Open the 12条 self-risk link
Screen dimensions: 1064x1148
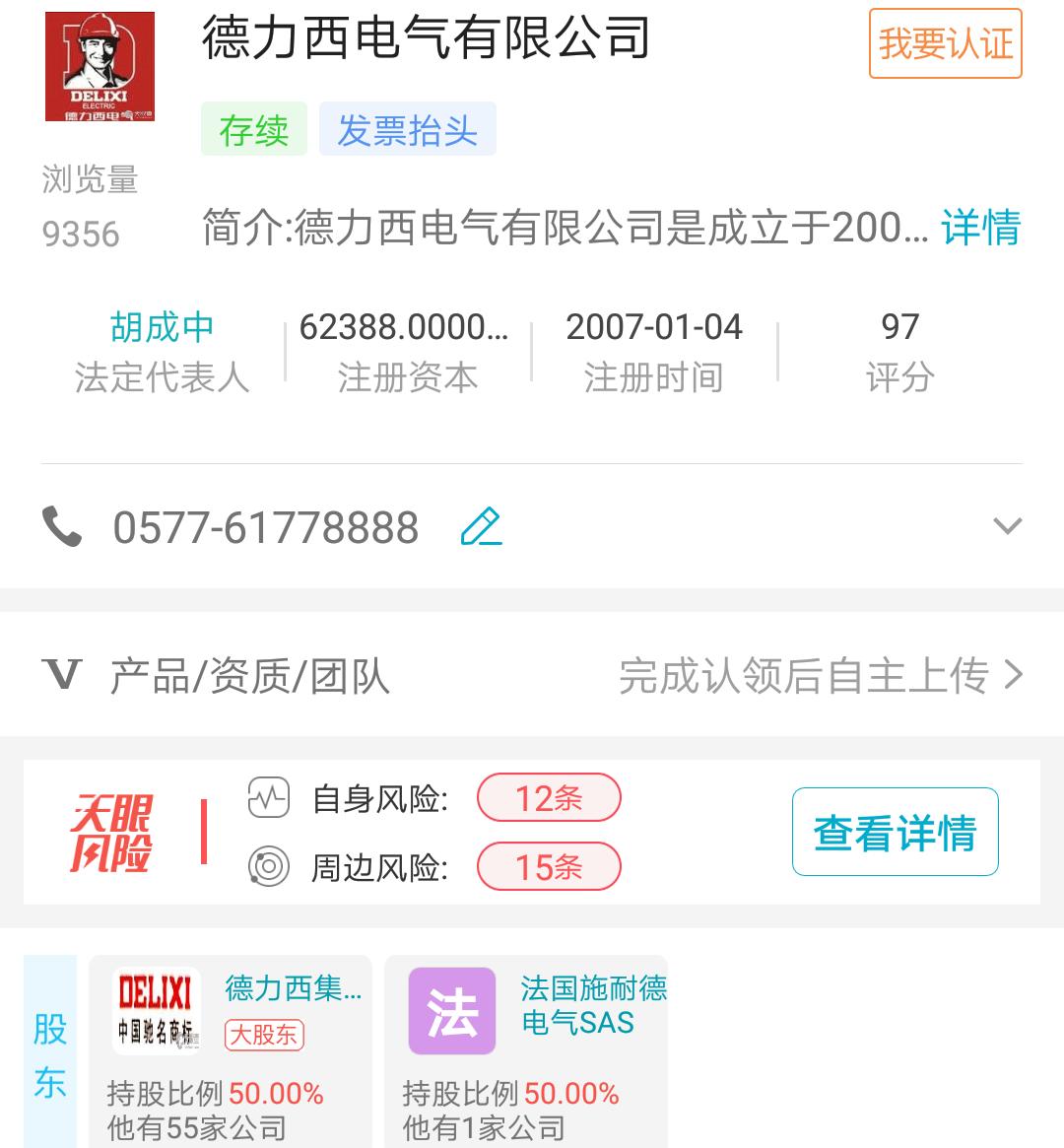pos(549,797)
